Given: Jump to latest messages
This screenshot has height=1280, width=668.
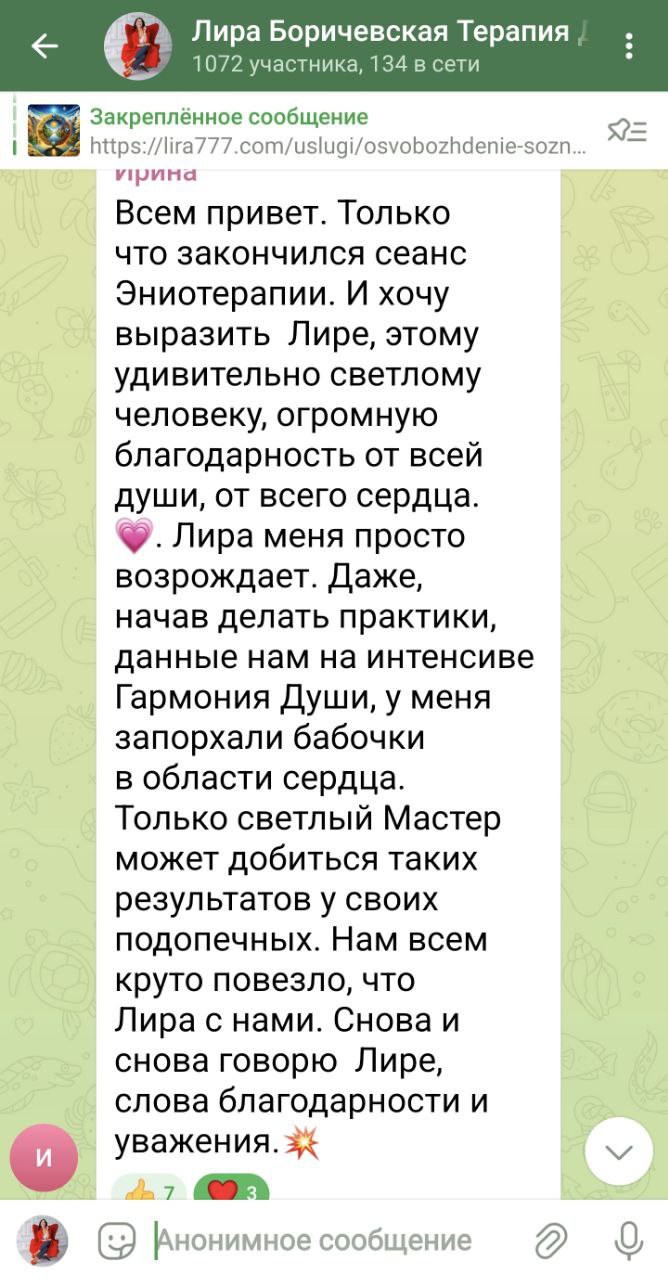Looking at the screenshot, I should [620, 1152].
